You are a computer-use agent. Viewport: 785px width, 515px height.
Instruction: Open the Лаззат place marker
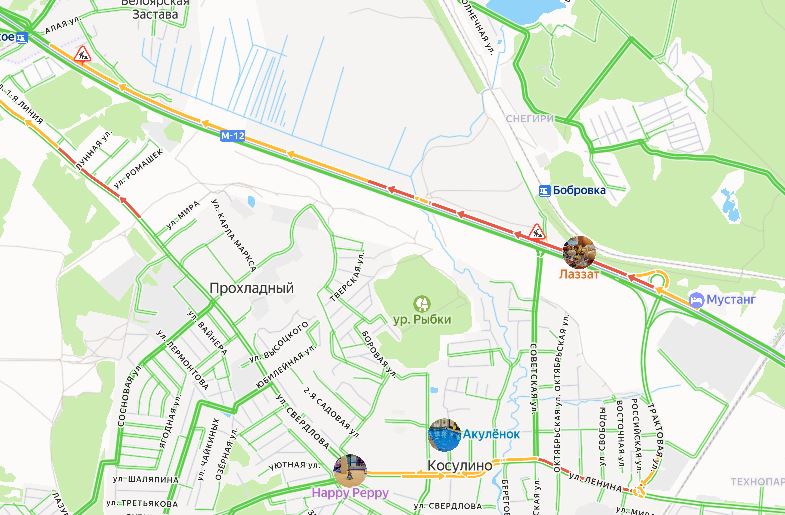pyautogui.click(x=579, y=251)
